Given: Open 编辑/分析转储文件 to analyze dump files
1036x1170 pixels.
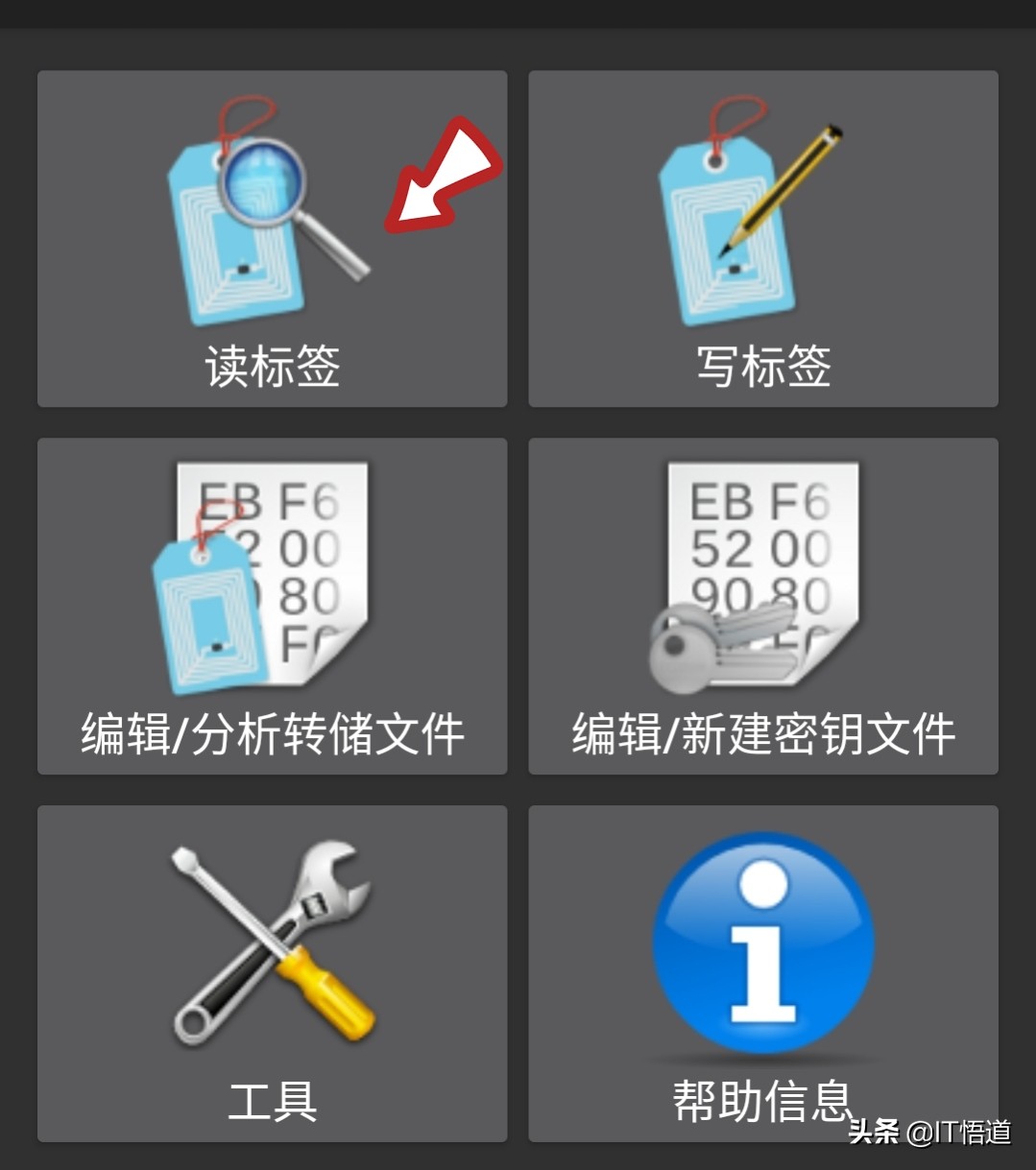Looking at the screenshot, I should [272, 605].
